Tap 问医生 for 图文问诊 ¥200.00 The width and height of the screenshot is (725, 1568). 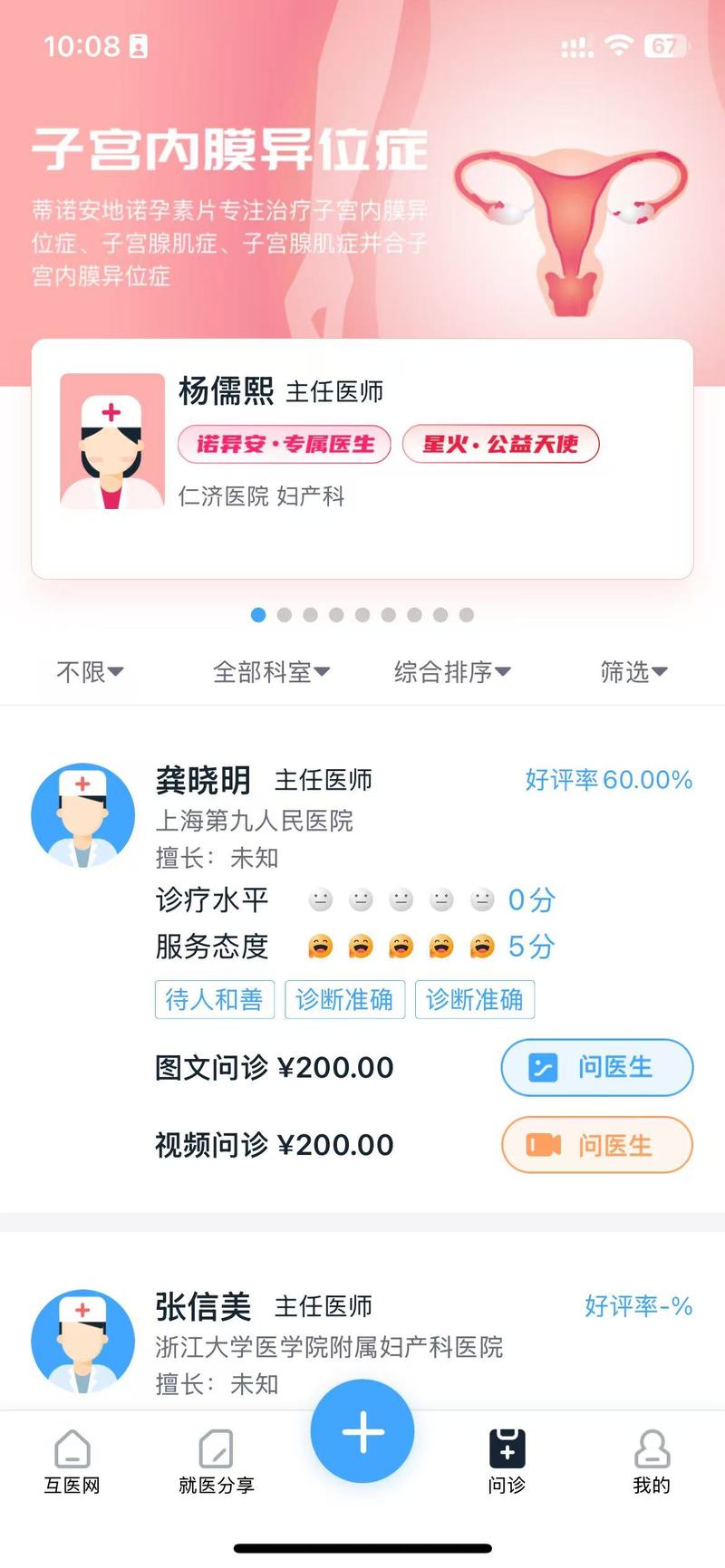pyautogui.click(x=597, y=1067)
